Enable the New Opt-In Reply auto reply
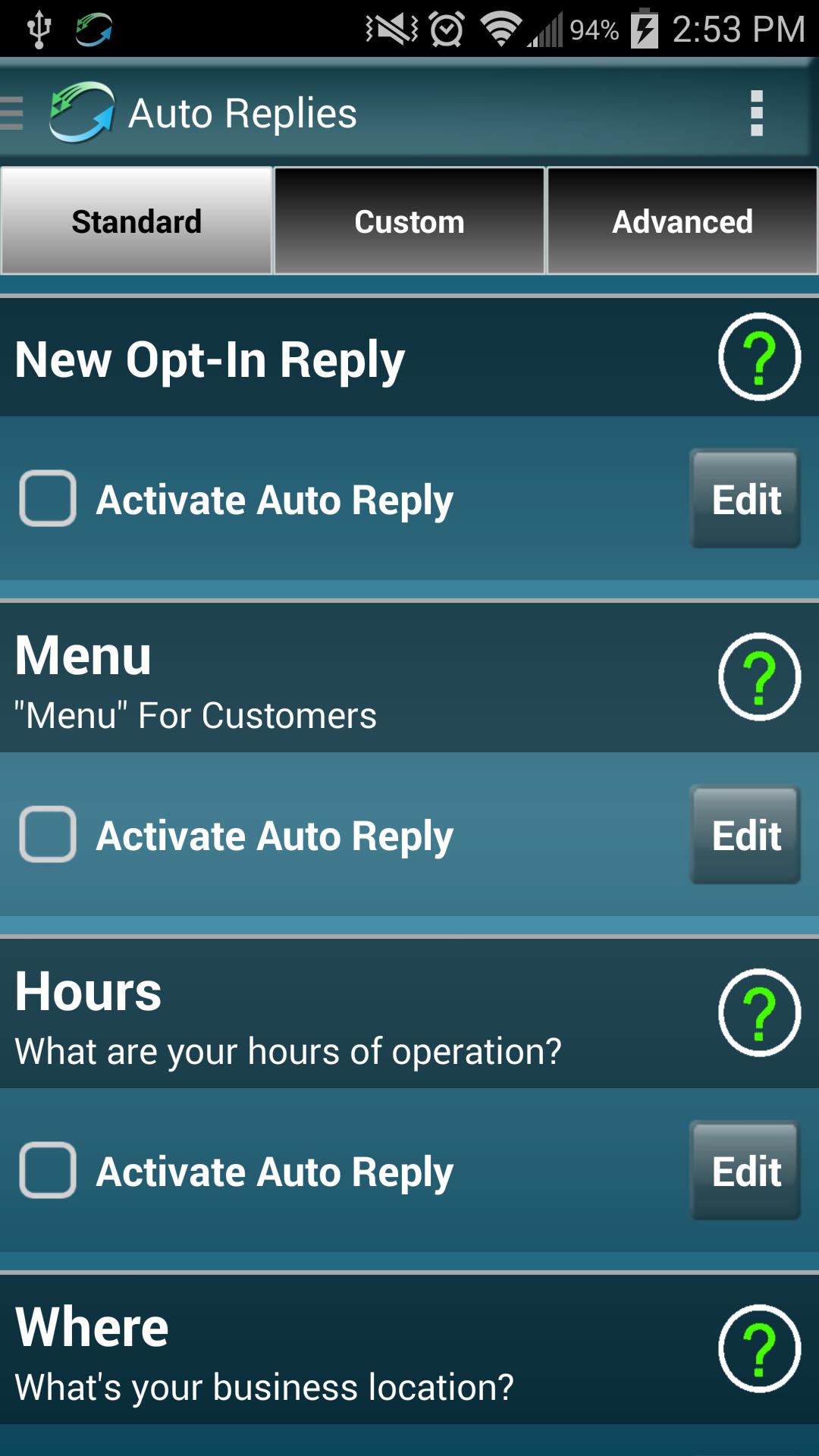 tap(49, 498)
